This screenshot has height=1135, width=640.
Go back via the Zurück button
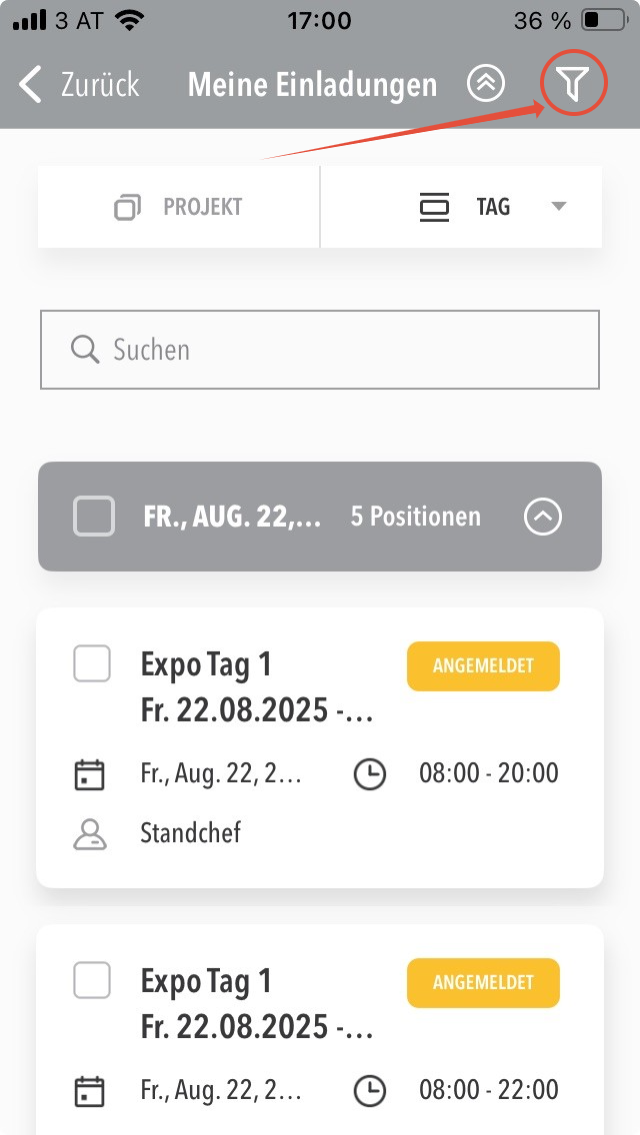point(80,85)
